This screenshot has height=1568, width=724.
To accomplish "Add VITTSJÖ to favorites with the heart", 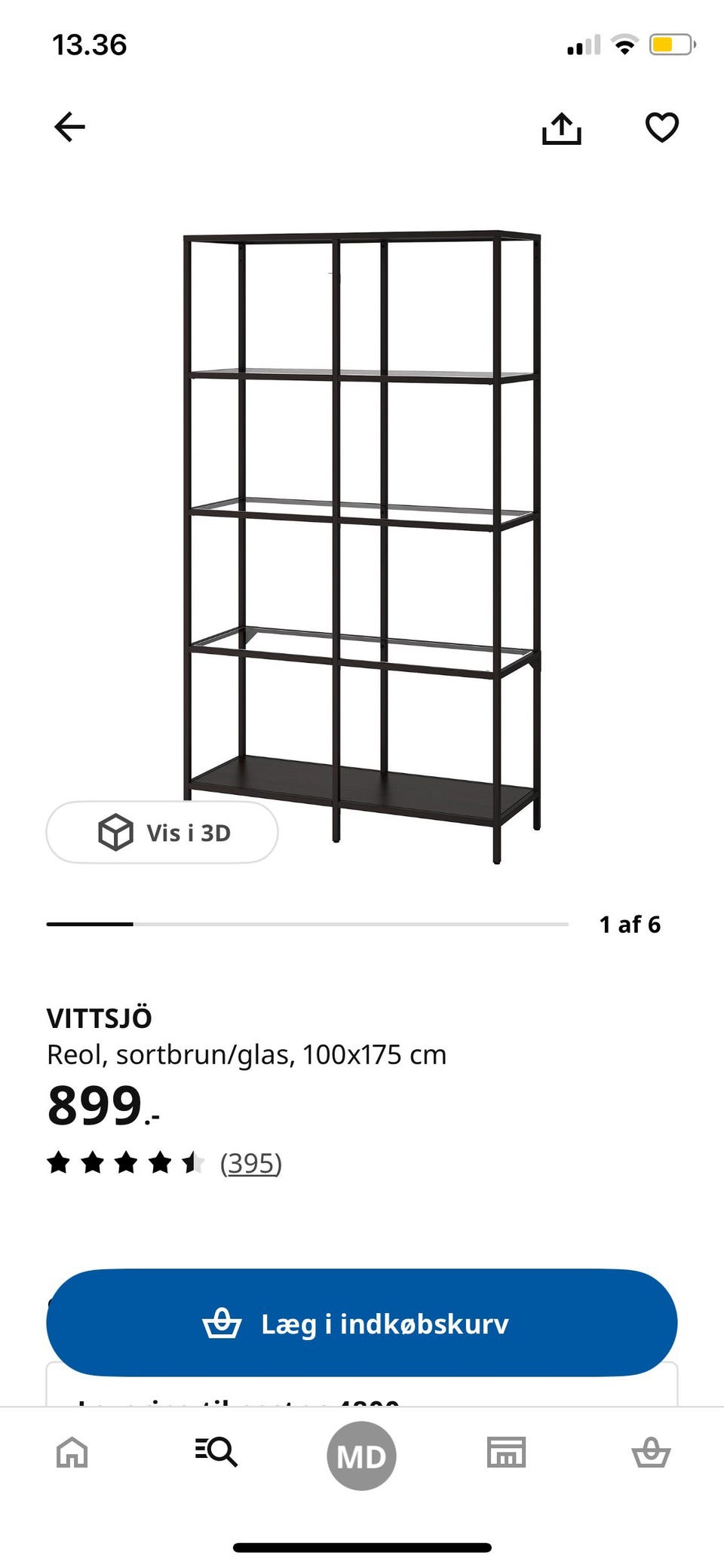I will [x=662, y=127].
